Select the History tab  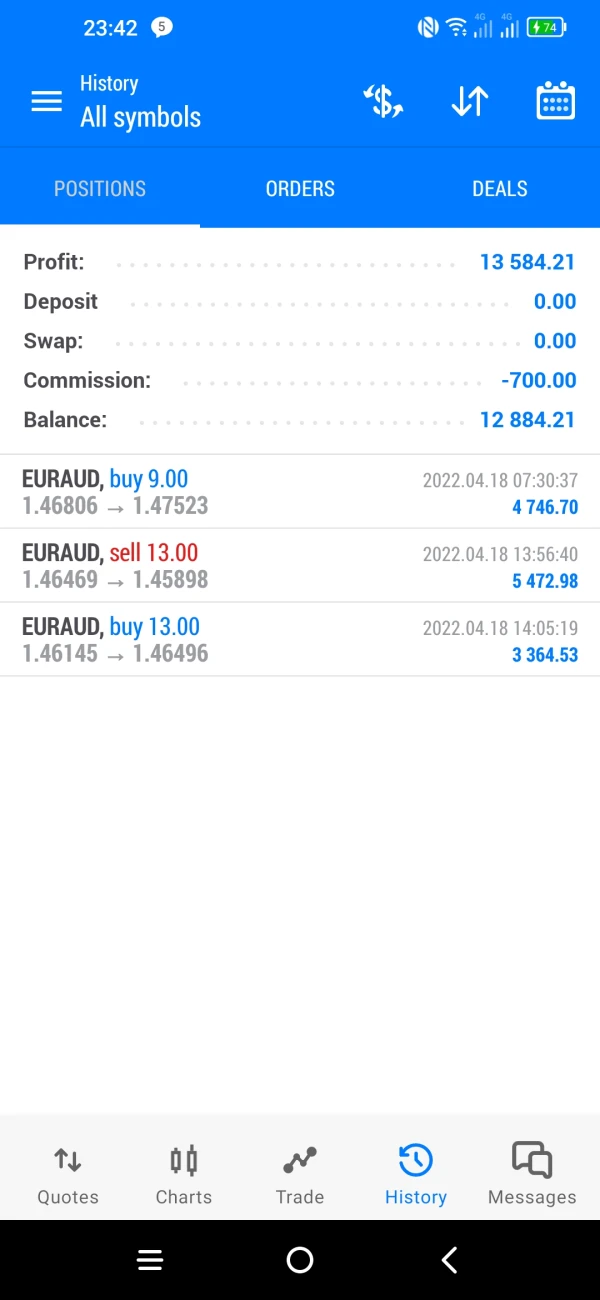(x=416, y=1174)
